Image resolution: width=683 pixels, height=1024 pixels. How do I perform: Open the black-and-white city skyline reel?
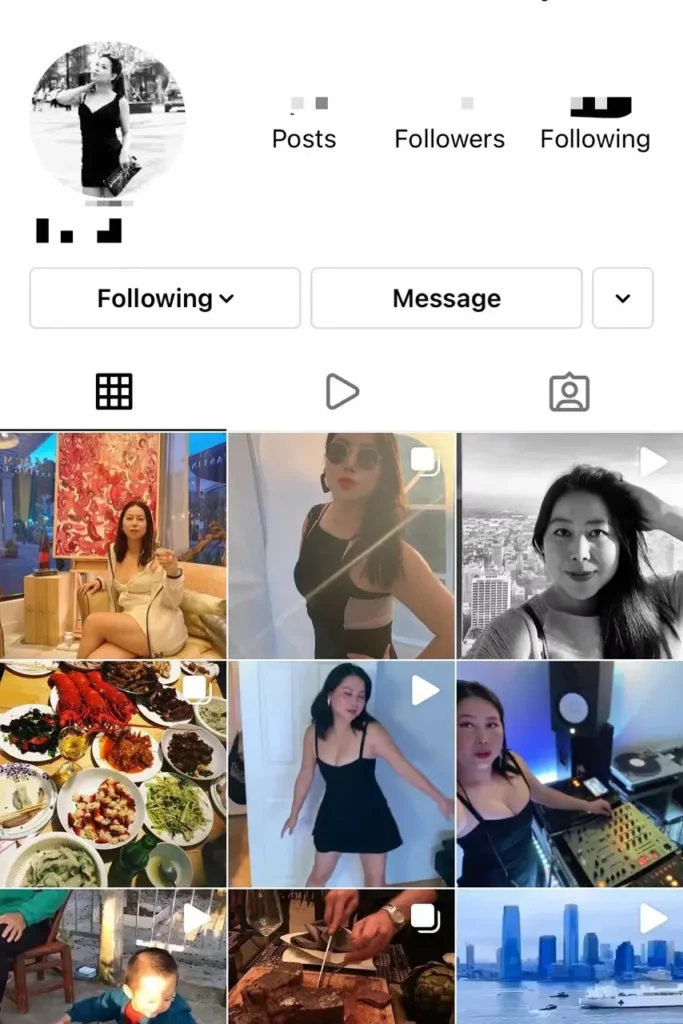pos(570,545)
